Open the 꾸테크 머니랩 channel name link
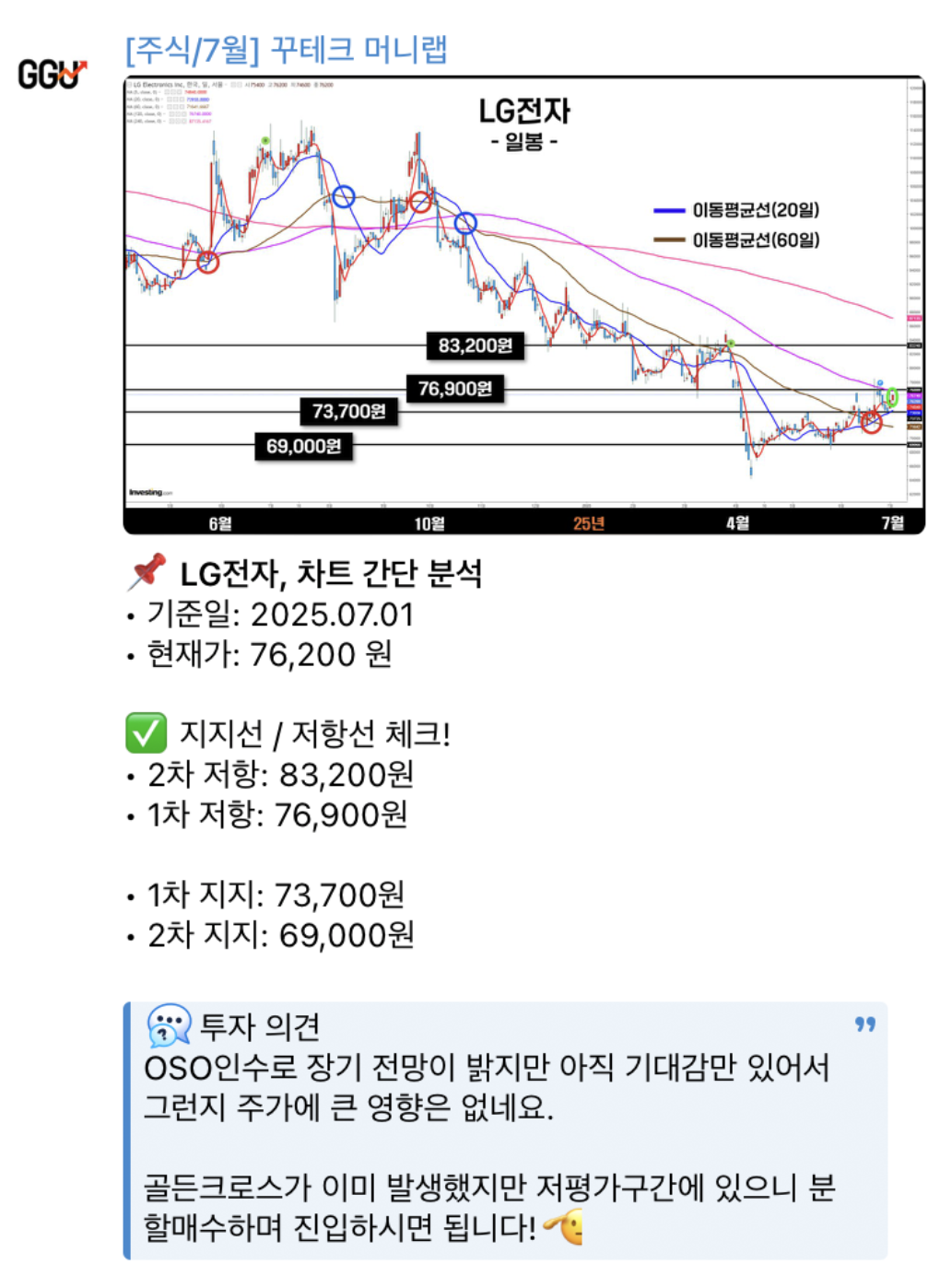Image resolution: width=940 pixels, height=1288 pixels. tap(287, 49)
